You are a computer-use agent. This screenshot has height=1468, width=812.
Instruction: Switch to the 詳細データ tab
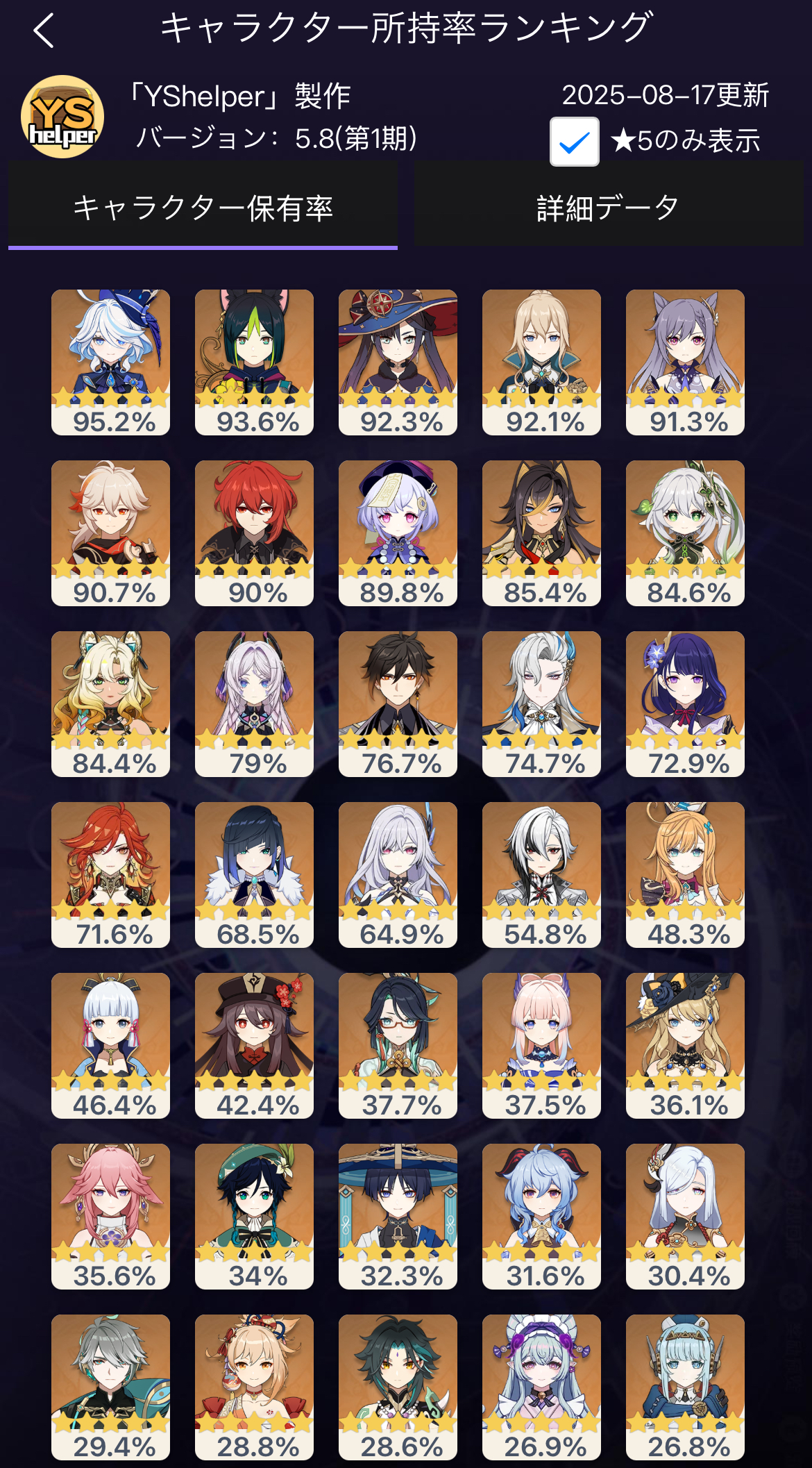point(608,208)
